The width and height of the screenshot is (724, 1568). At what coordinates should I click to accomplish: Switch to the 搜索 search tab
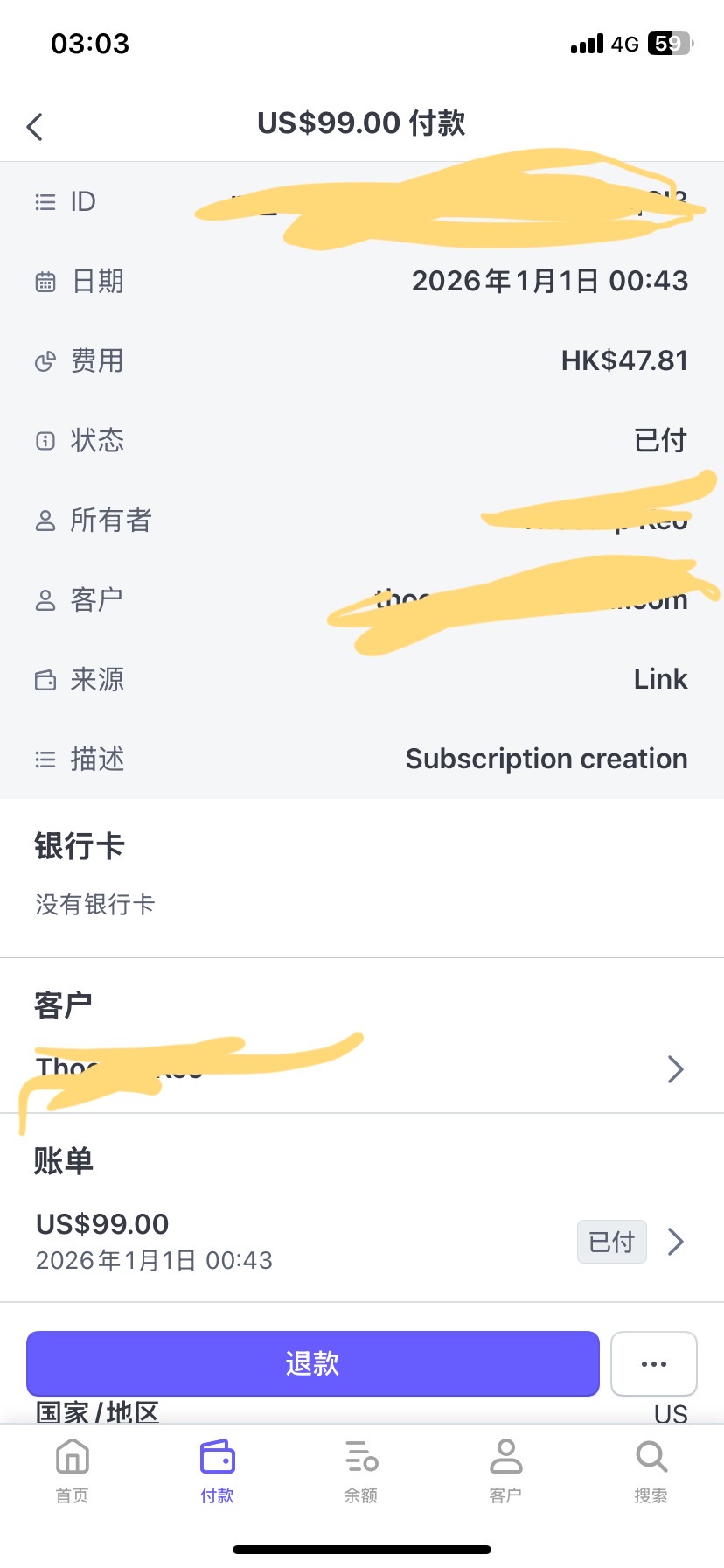(651, 1470)
